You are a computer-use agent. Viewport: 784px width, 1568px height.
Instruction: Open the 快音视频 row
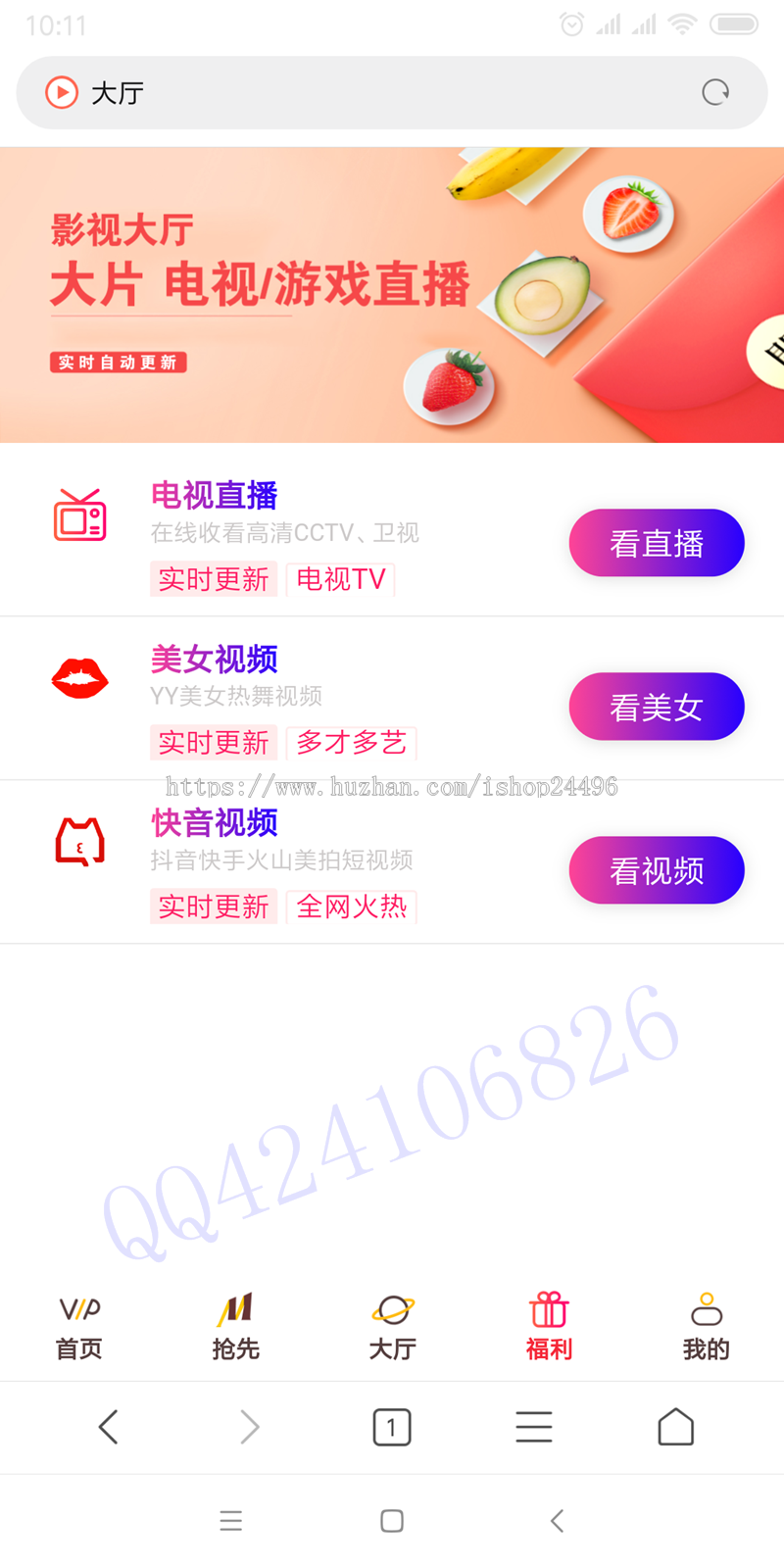click(294, 861)
